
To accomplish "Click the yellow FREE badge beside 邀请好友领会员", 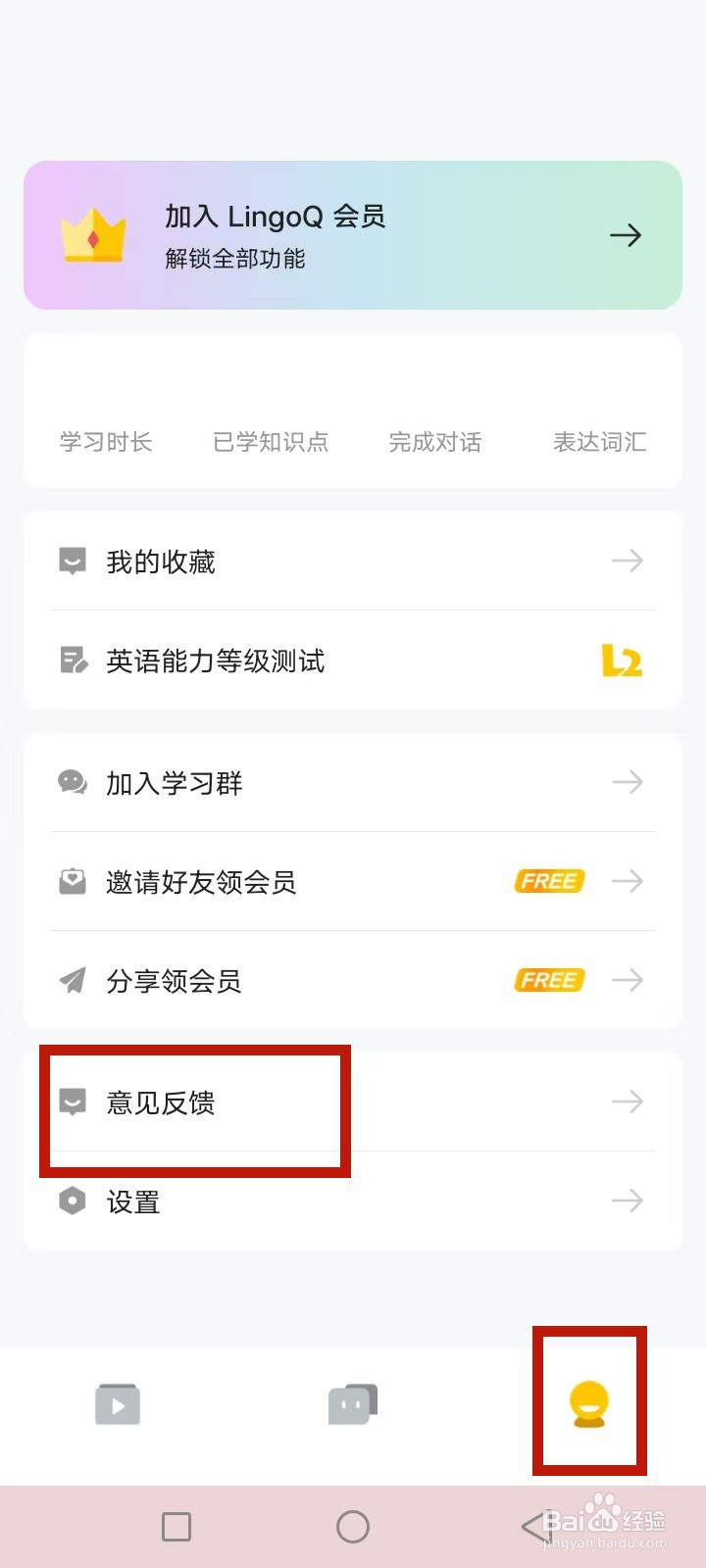I will pos(548,881).
